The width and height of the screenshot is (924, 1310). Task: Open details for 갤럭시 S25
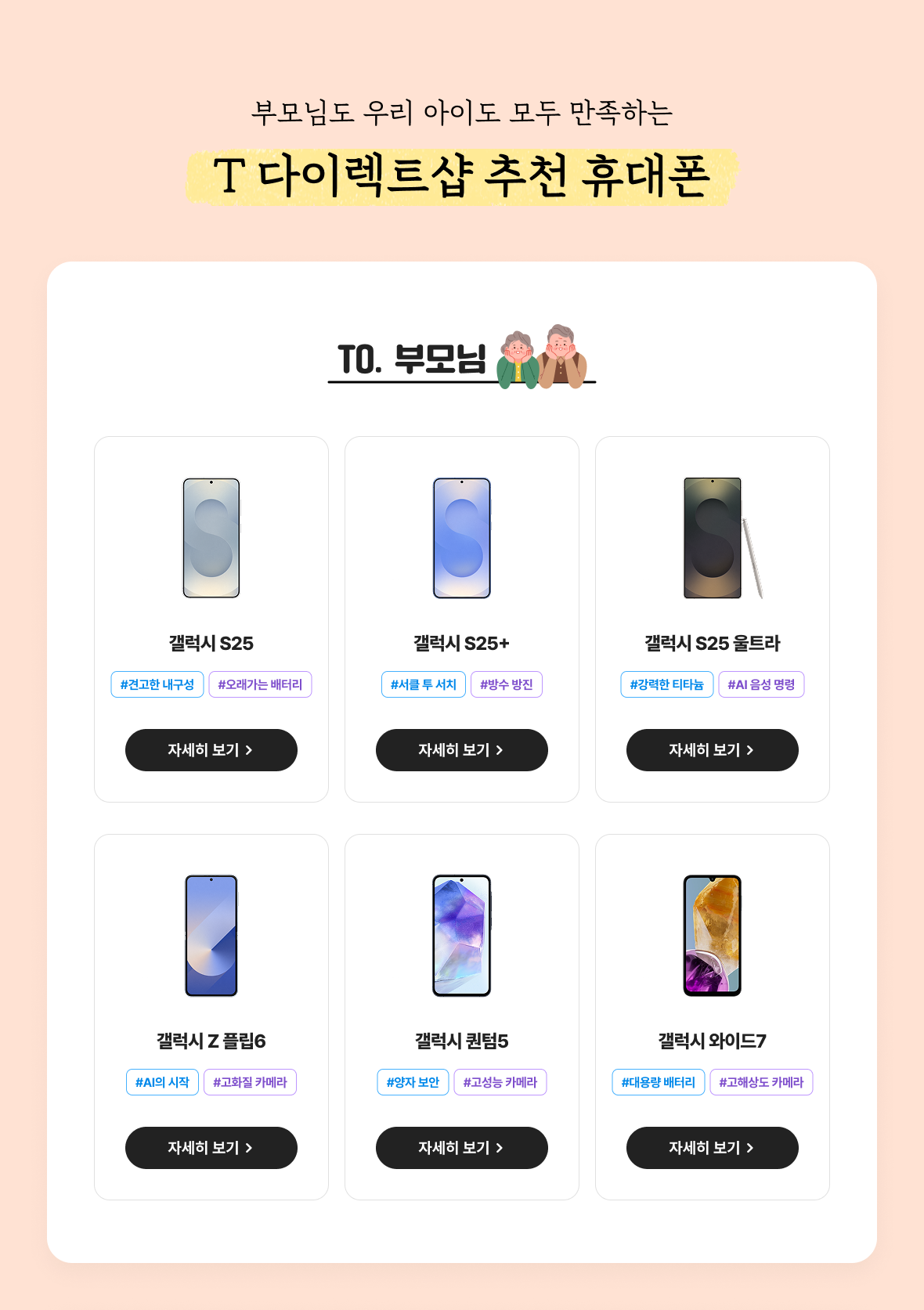point(211,750)
